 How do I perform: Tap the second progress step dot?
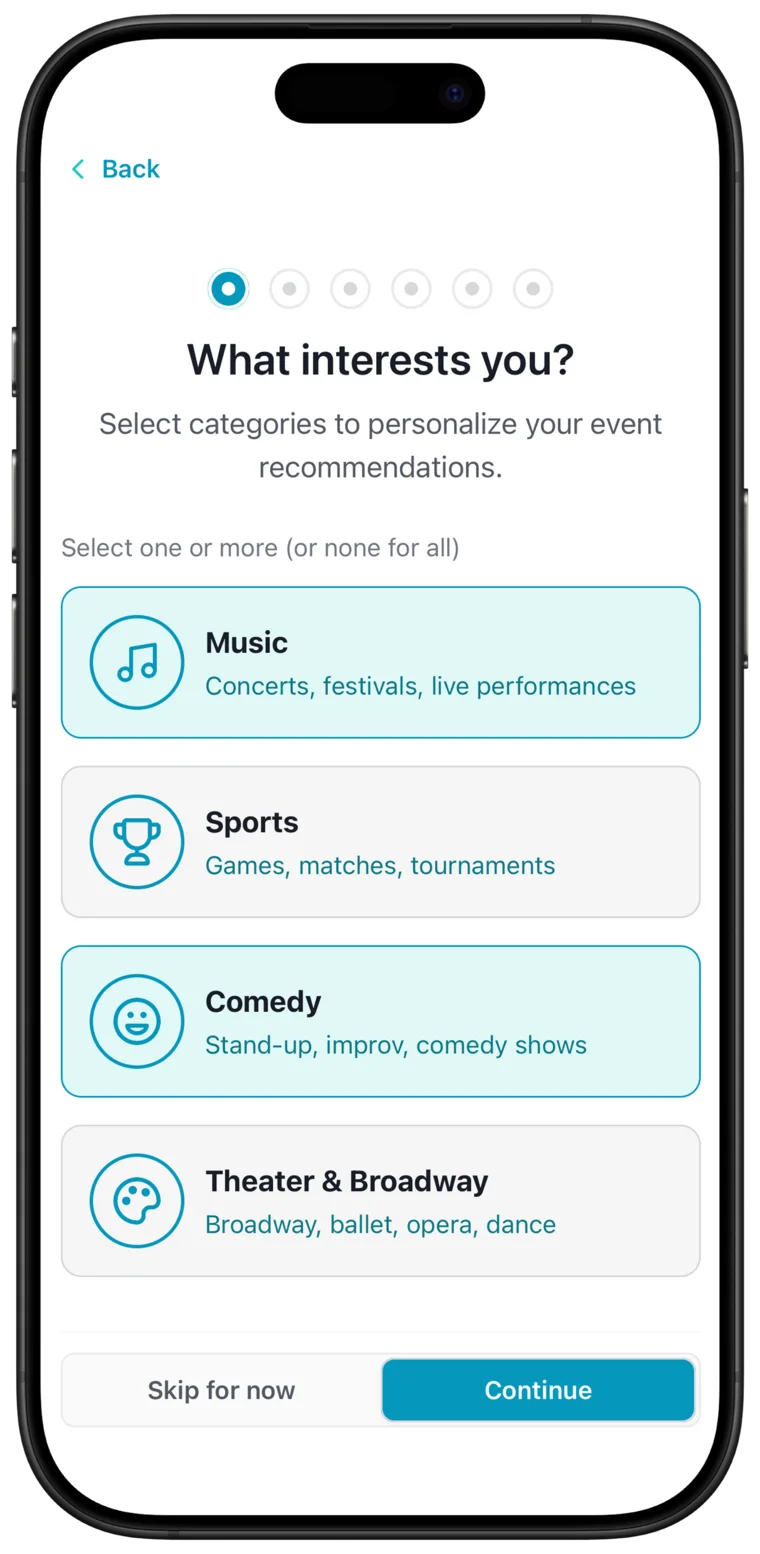click(289, 288)
